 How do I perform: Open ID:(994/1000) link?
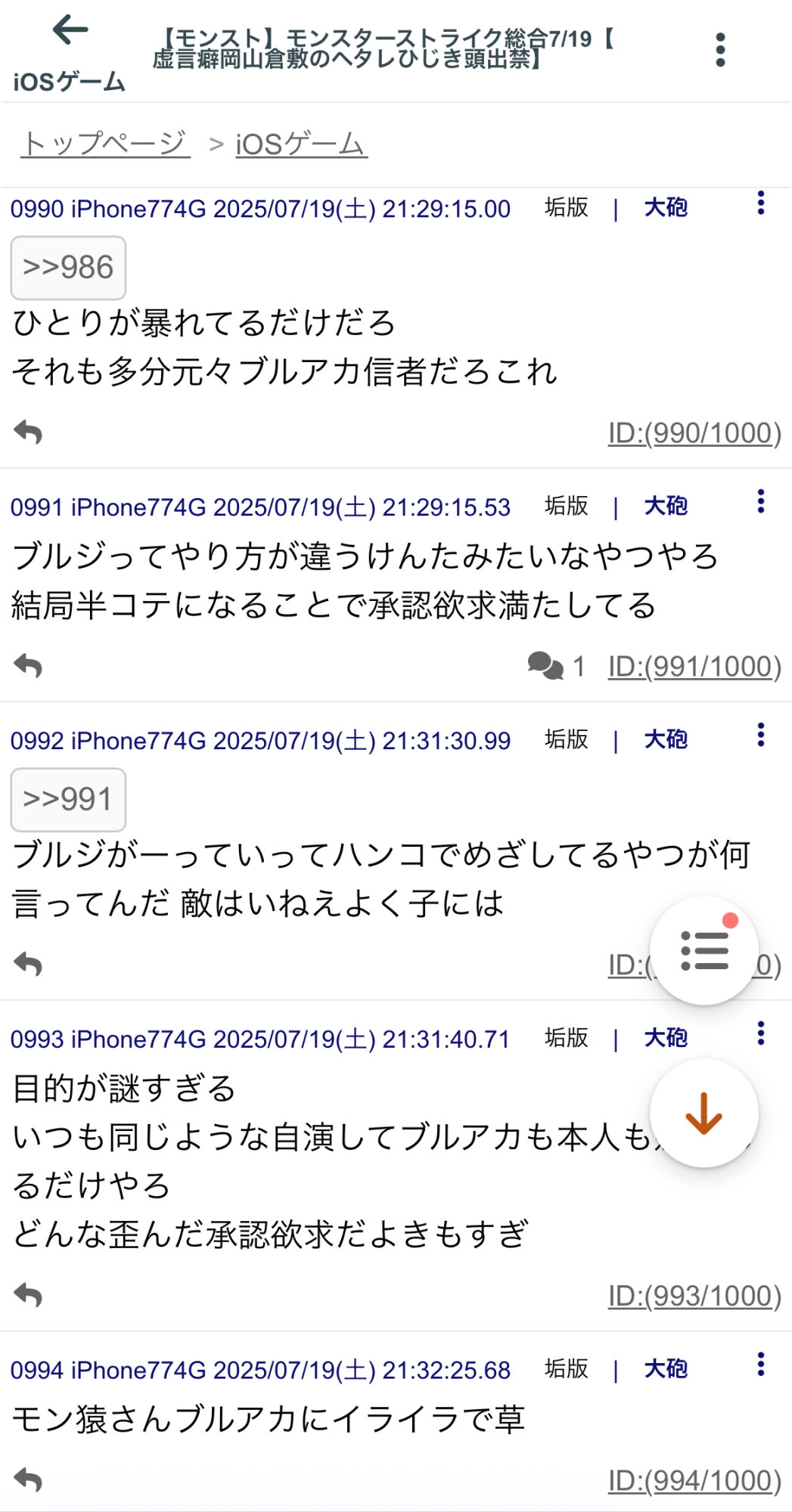coord(694,1480)
